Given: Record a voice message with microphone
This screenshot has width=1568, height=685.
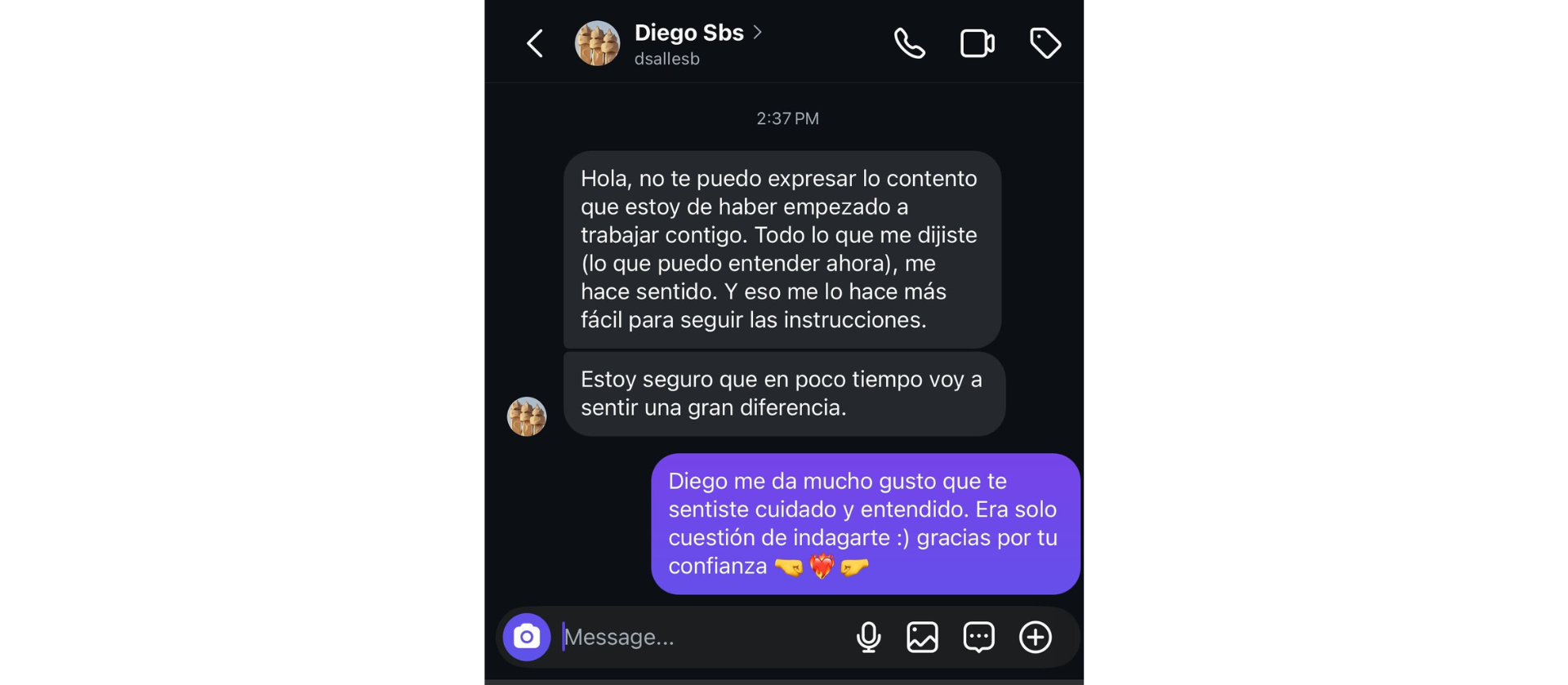Looking at the screenshot, I should point(868,637).
